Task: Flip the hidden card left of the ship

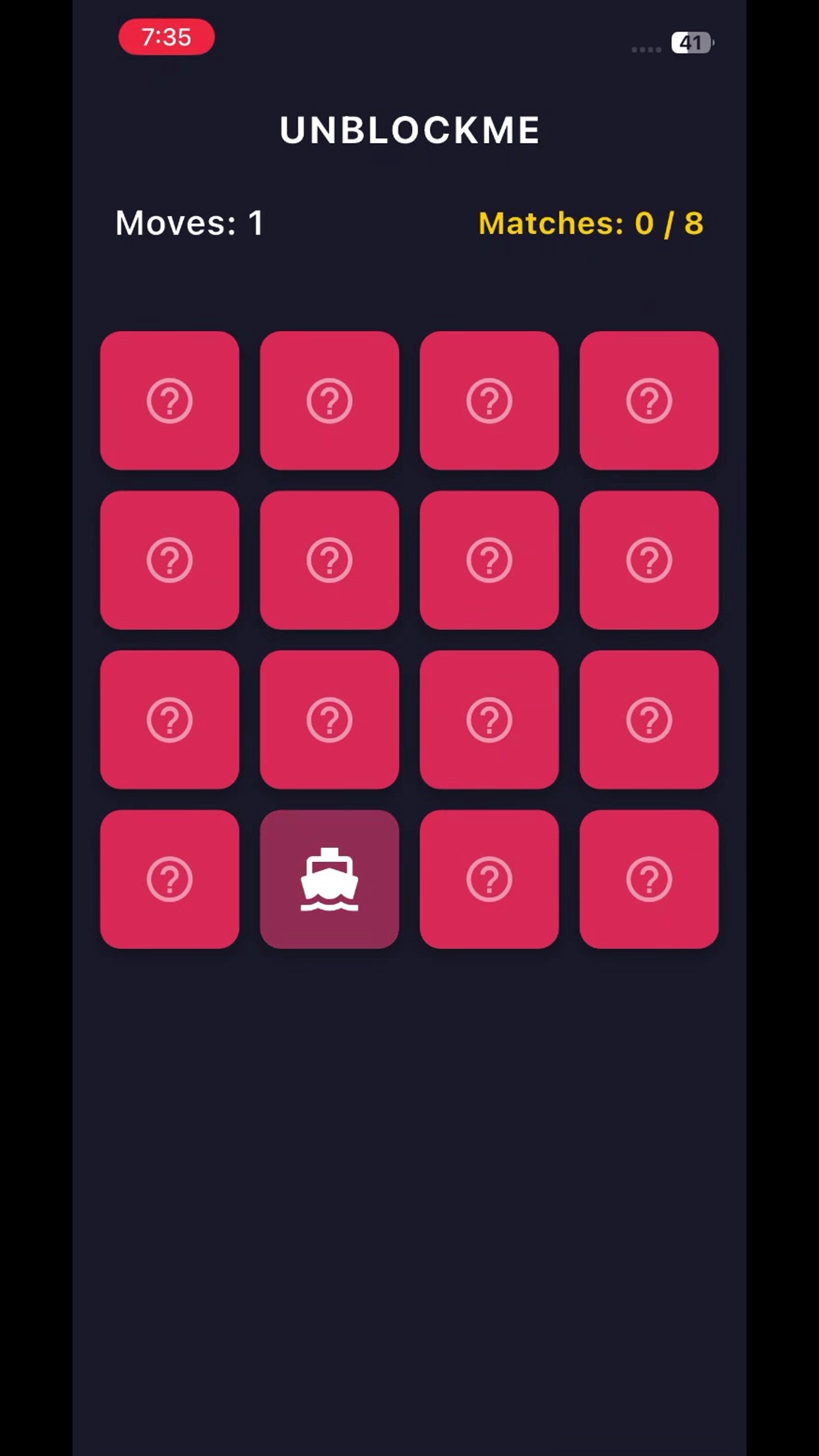Action: (x=169, y=879)
